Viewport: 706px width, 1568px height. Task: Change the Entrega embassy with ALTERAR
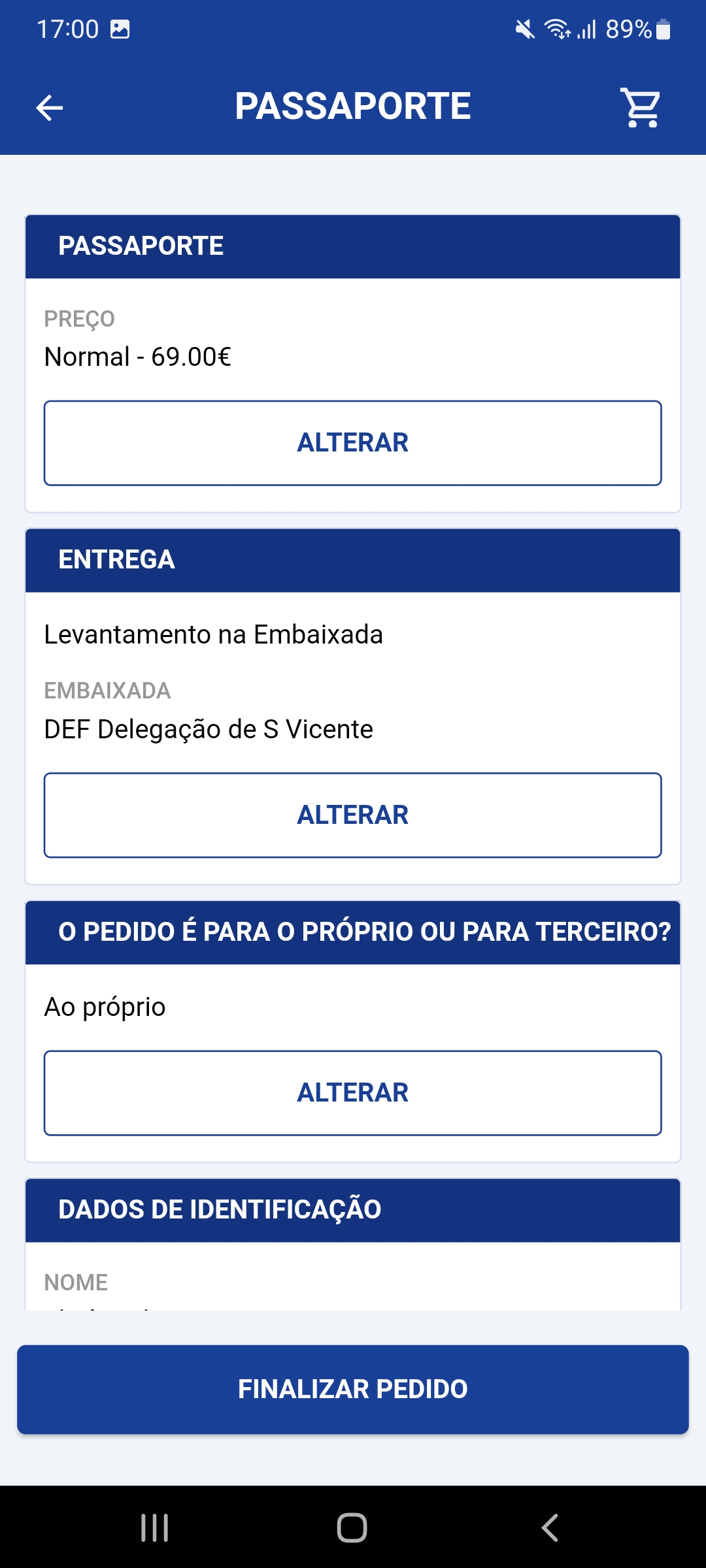pyautogui.click(x=353, y=815)
